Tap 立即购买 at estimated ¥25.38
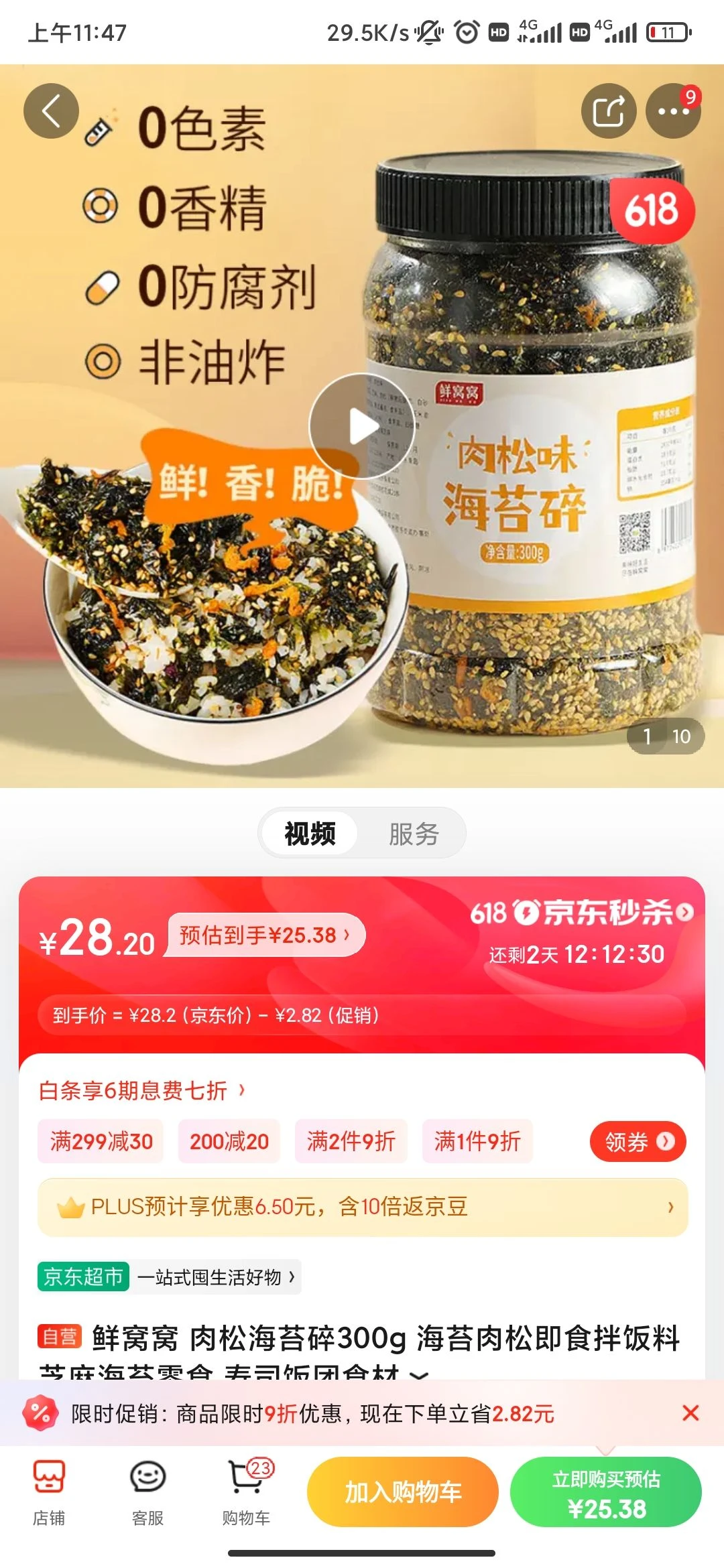The image size is (724, 1568). (606, 1493)
